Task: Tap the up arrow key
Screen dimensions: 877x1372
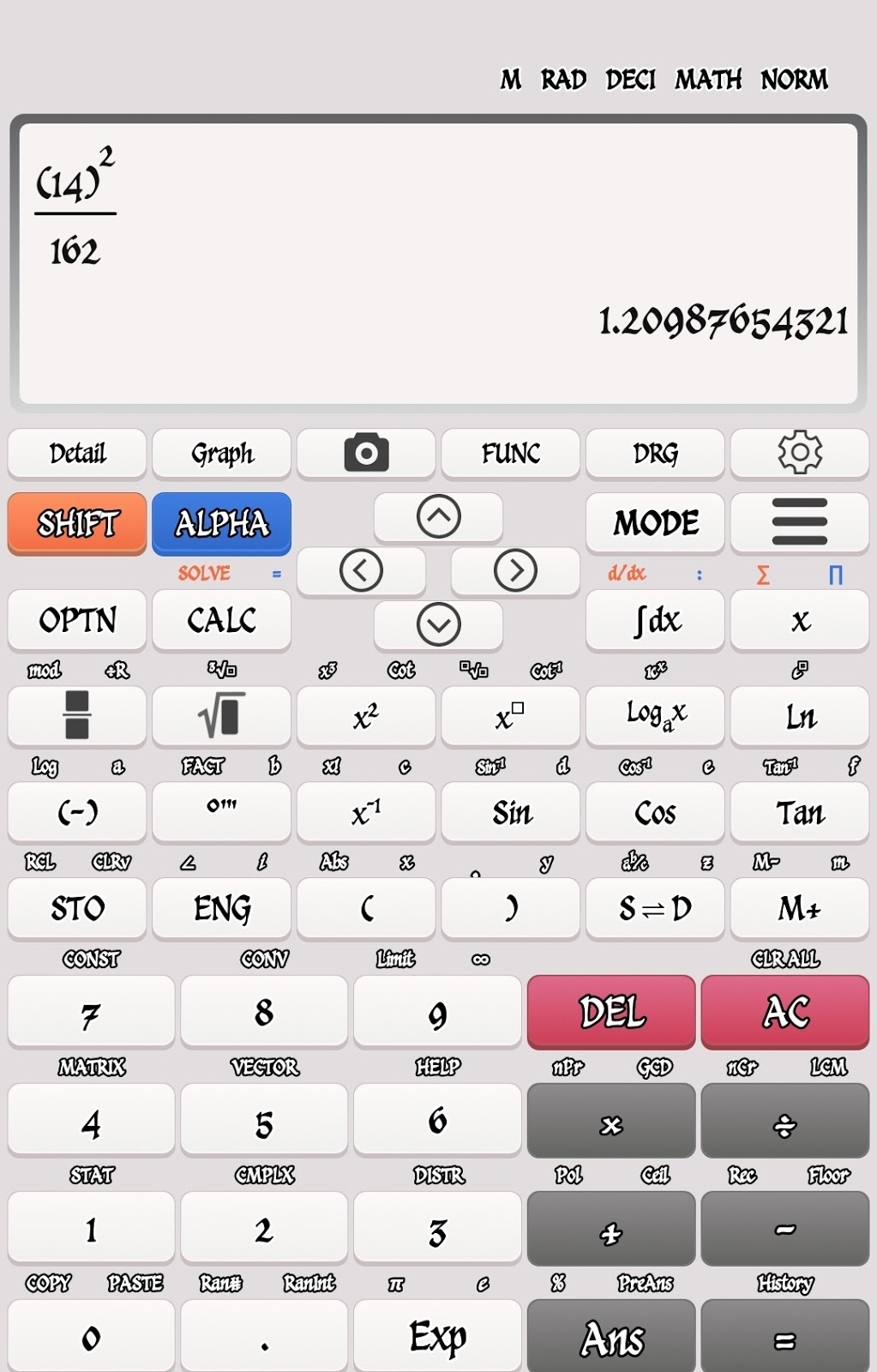Action: point(438,517)
